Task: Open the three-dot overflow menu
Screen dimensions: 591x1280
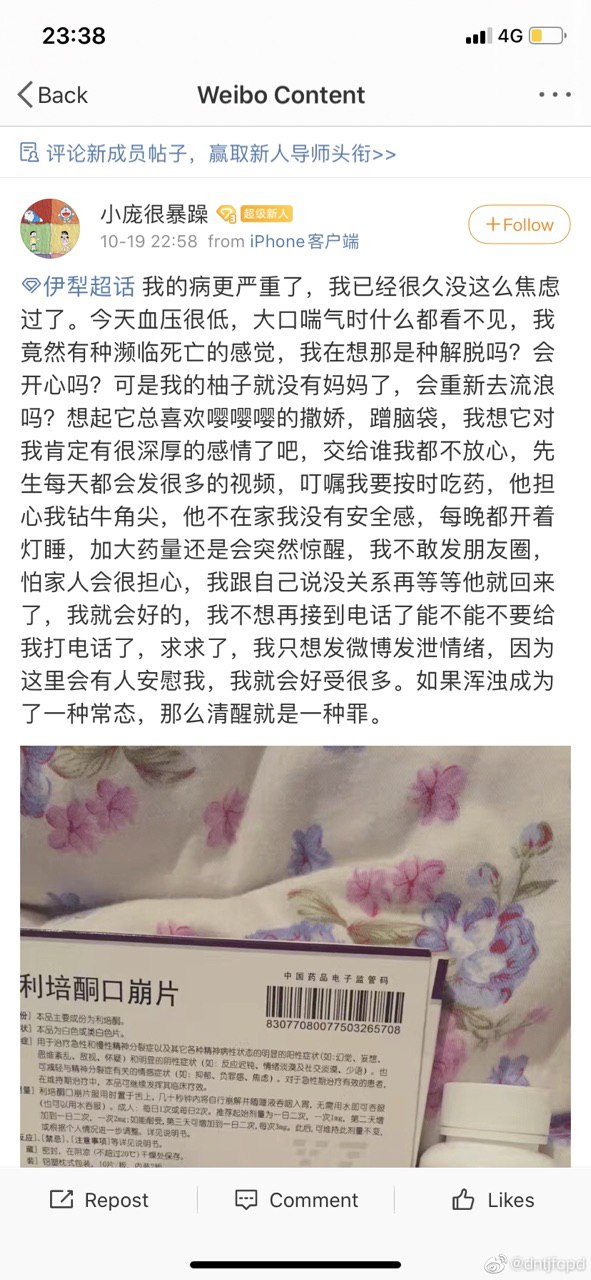Action: point(554,95)
